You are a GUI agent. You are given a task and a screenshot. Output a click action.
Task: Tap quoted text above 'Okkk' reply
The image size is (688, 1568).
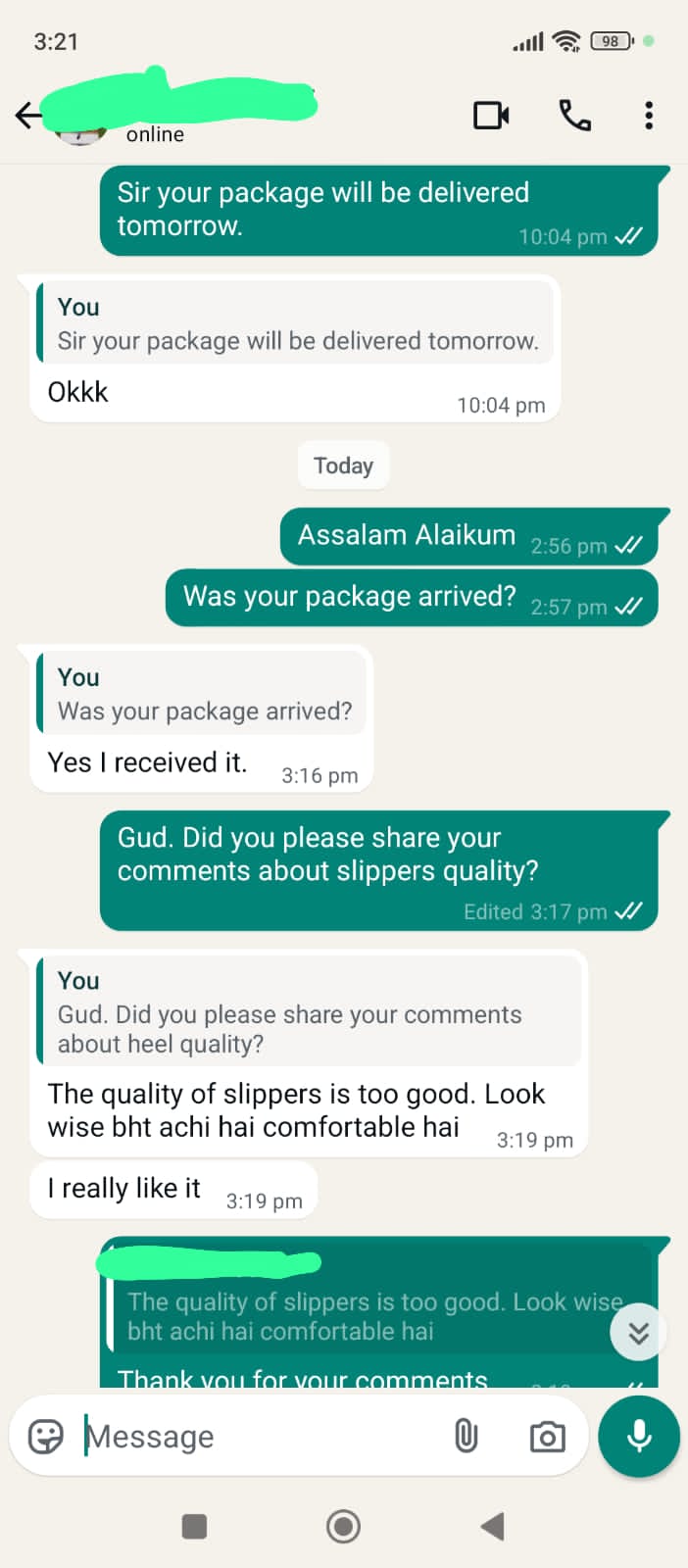point(296,324)
